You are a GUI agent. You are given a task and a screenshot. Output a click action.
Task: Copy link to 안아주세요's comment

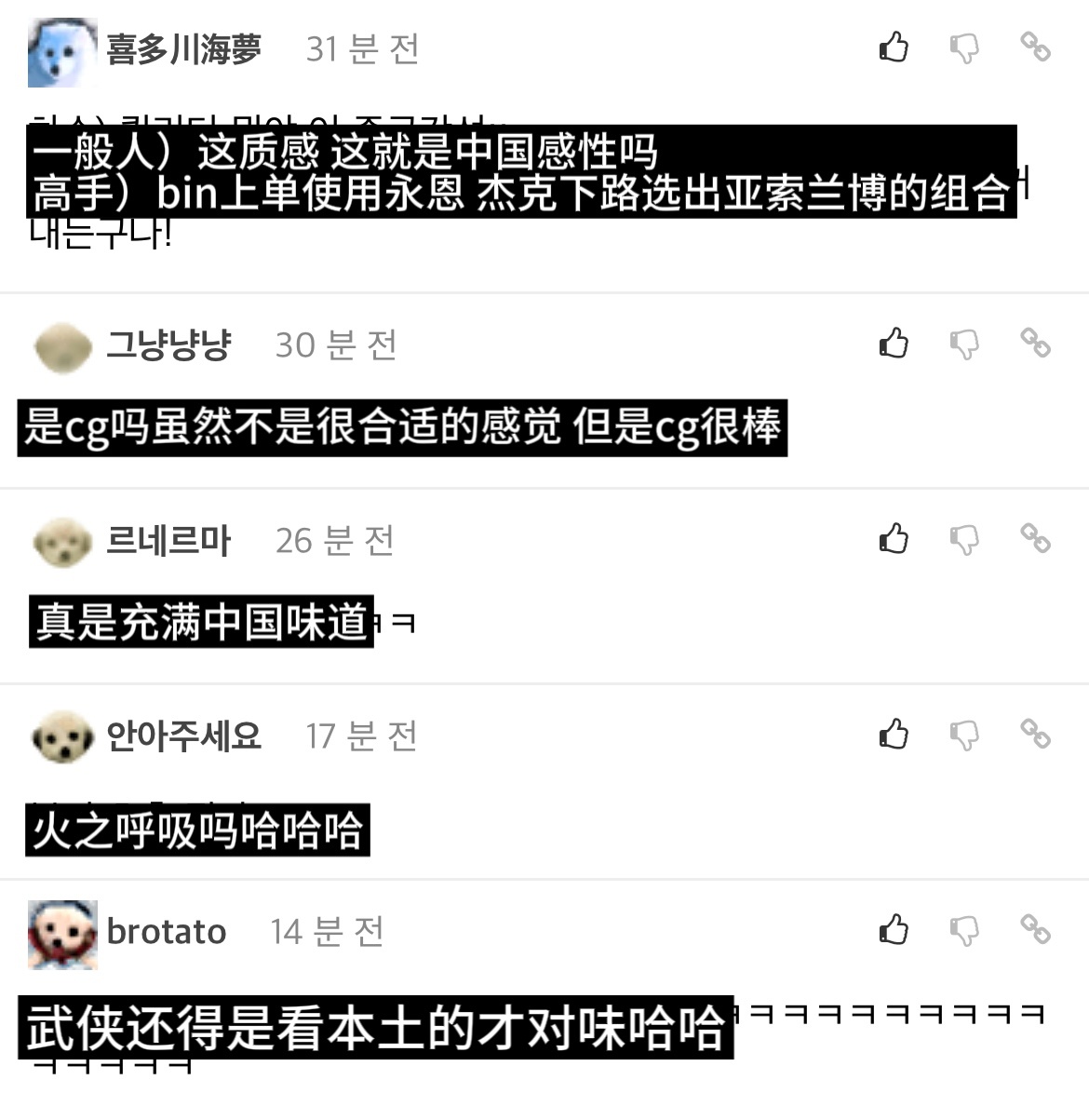(1035, 734)
